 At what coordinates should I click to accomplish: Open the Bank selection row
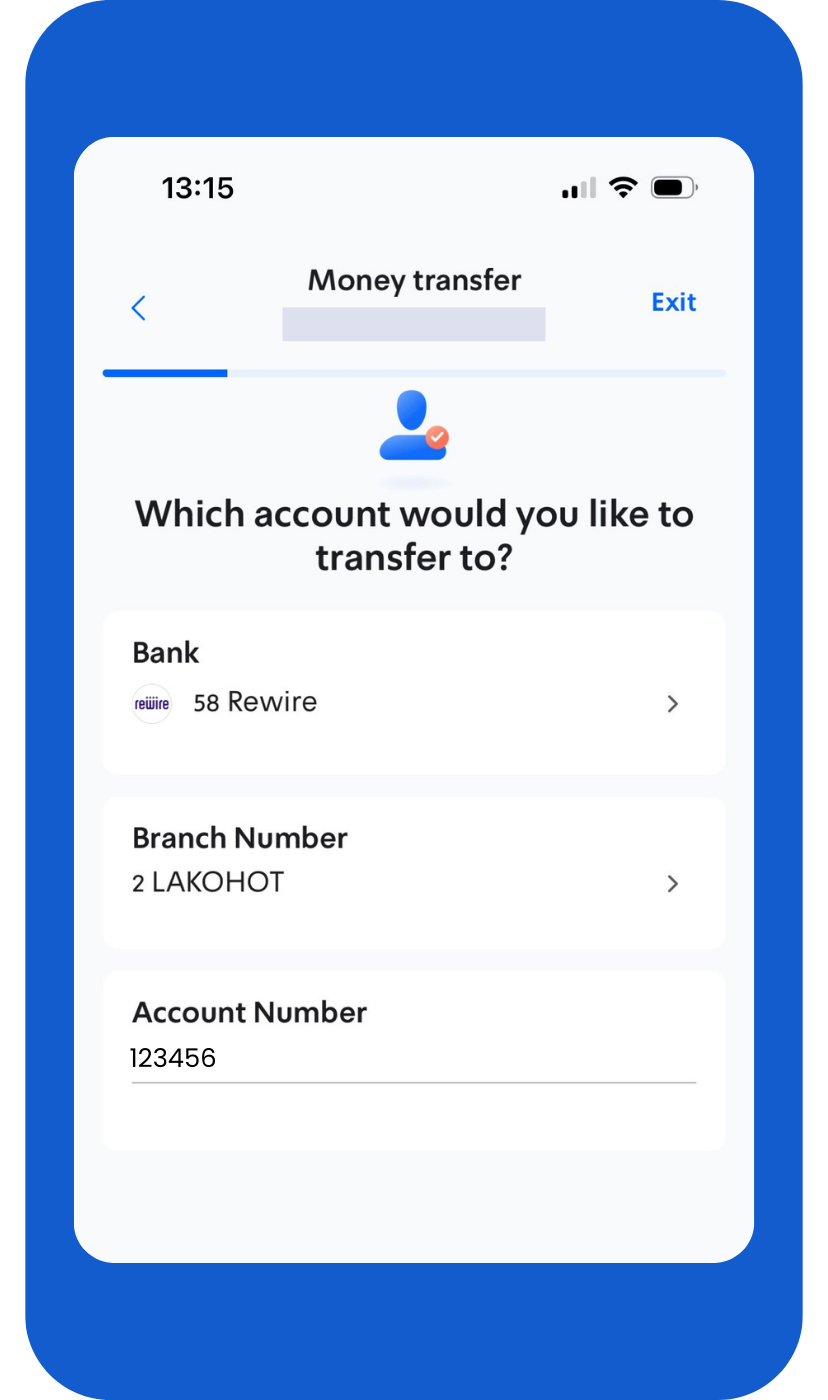413,692
